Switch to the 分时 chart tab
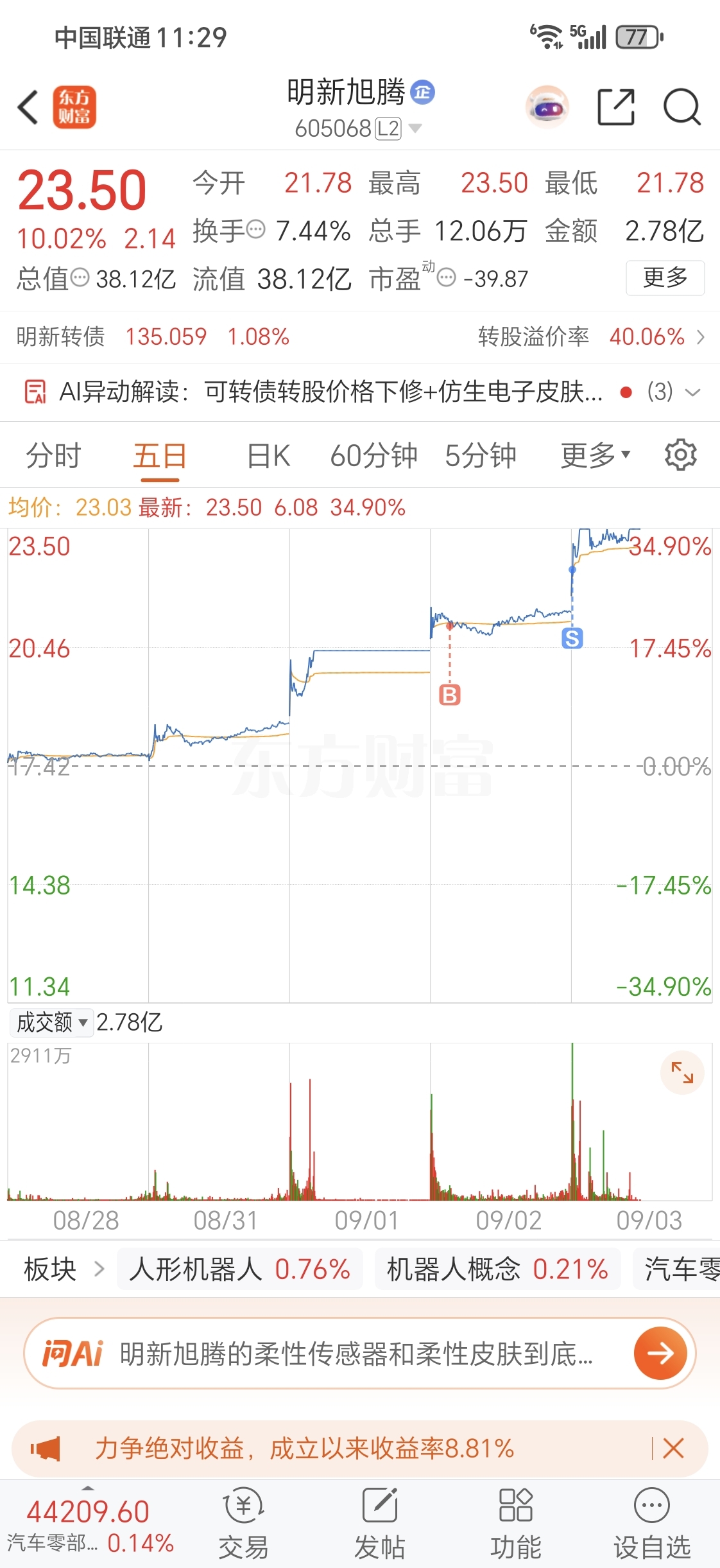 (x=53, y=456)
